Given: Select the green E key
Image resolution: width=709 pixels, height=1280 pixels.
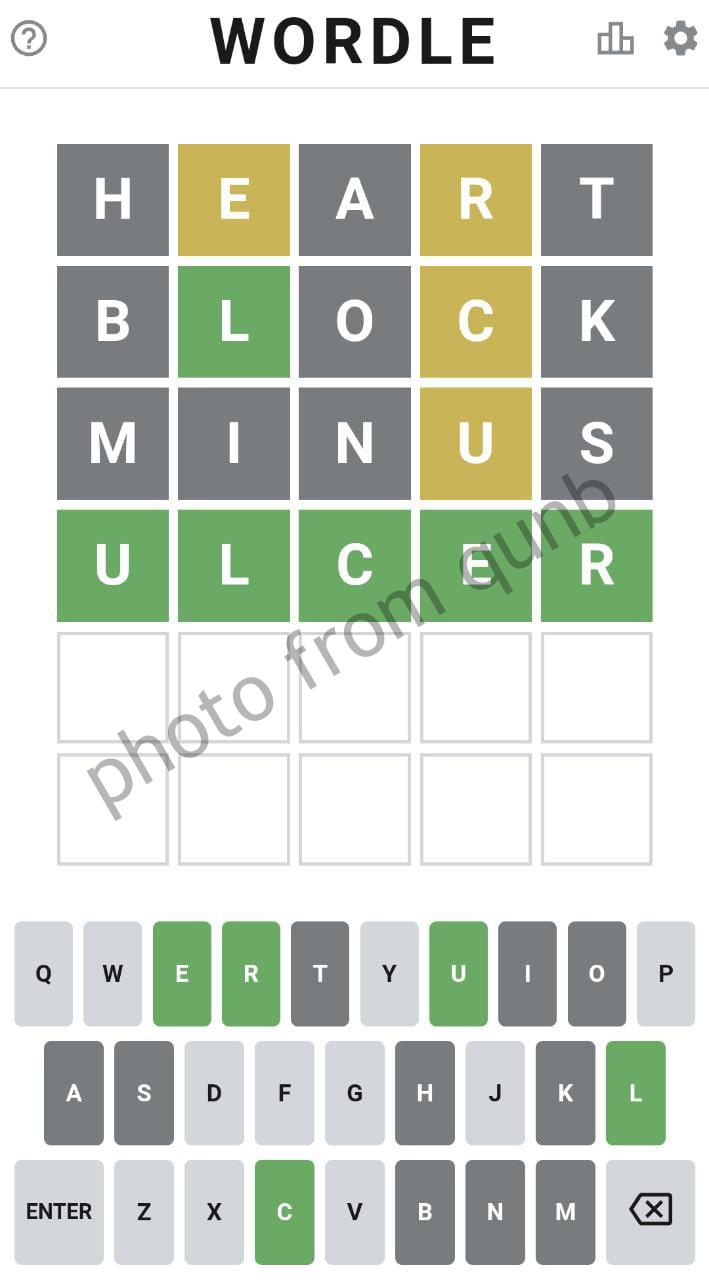Looking at the screenshot, I should (182, 974).
